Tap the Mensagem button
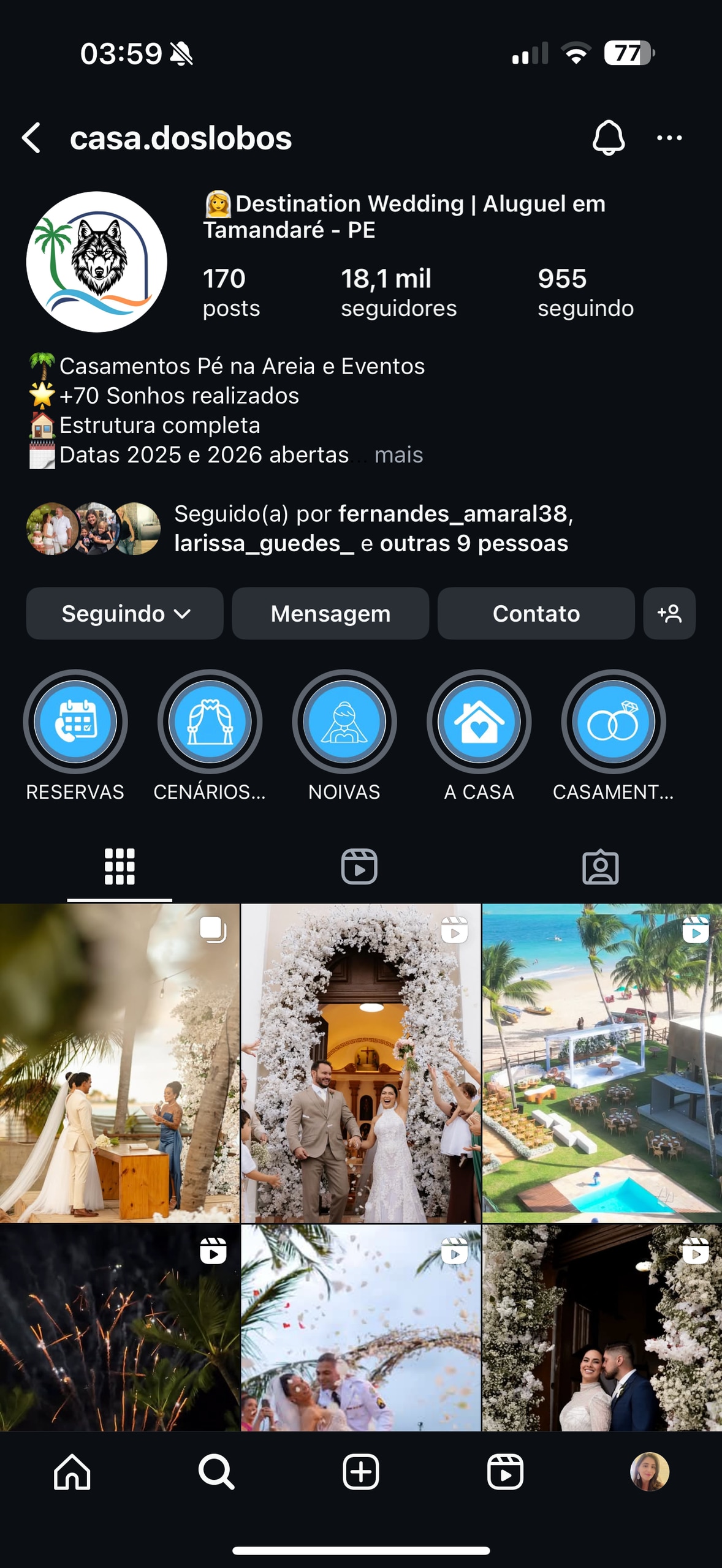 pyautogui.click(x=330, y=614)
